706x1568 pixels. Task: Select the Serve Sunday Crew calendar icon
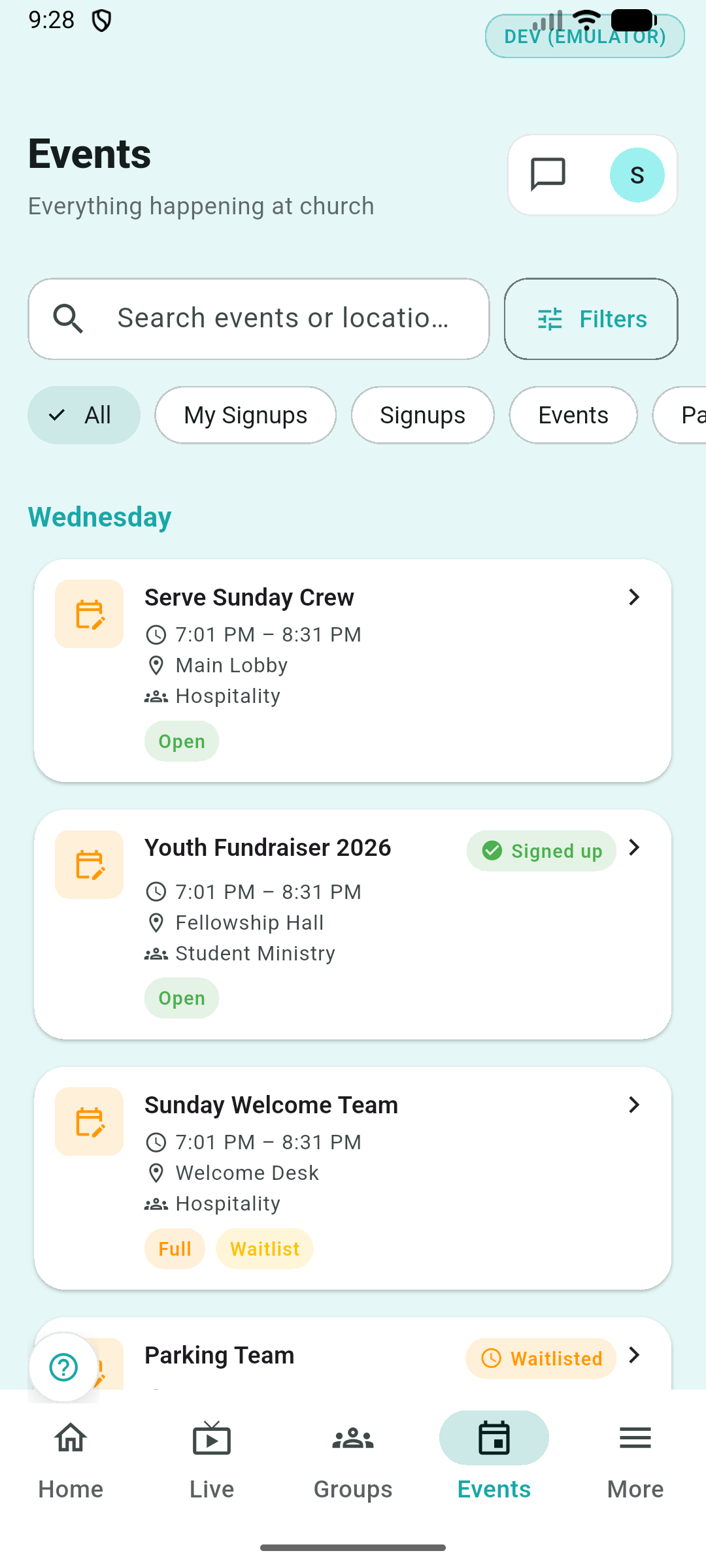coord(88,613)
